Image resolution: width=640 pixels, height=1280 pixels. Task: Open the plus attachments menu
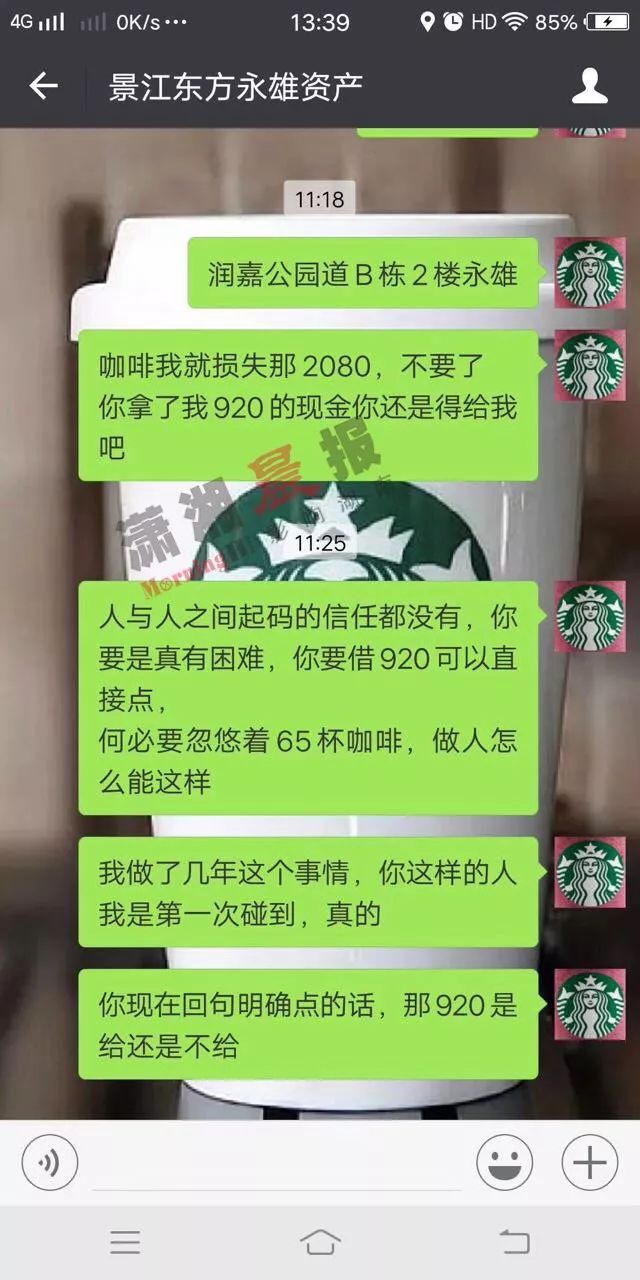click(590, 1162)
